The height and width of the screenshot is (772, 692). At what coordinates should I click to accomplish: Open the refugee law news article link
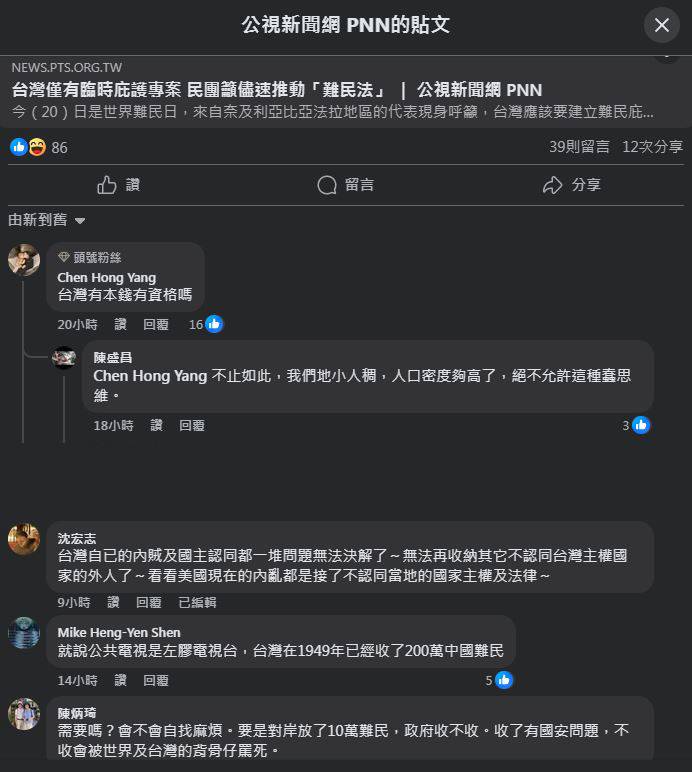pyautogui.click(x=277, y=90)
